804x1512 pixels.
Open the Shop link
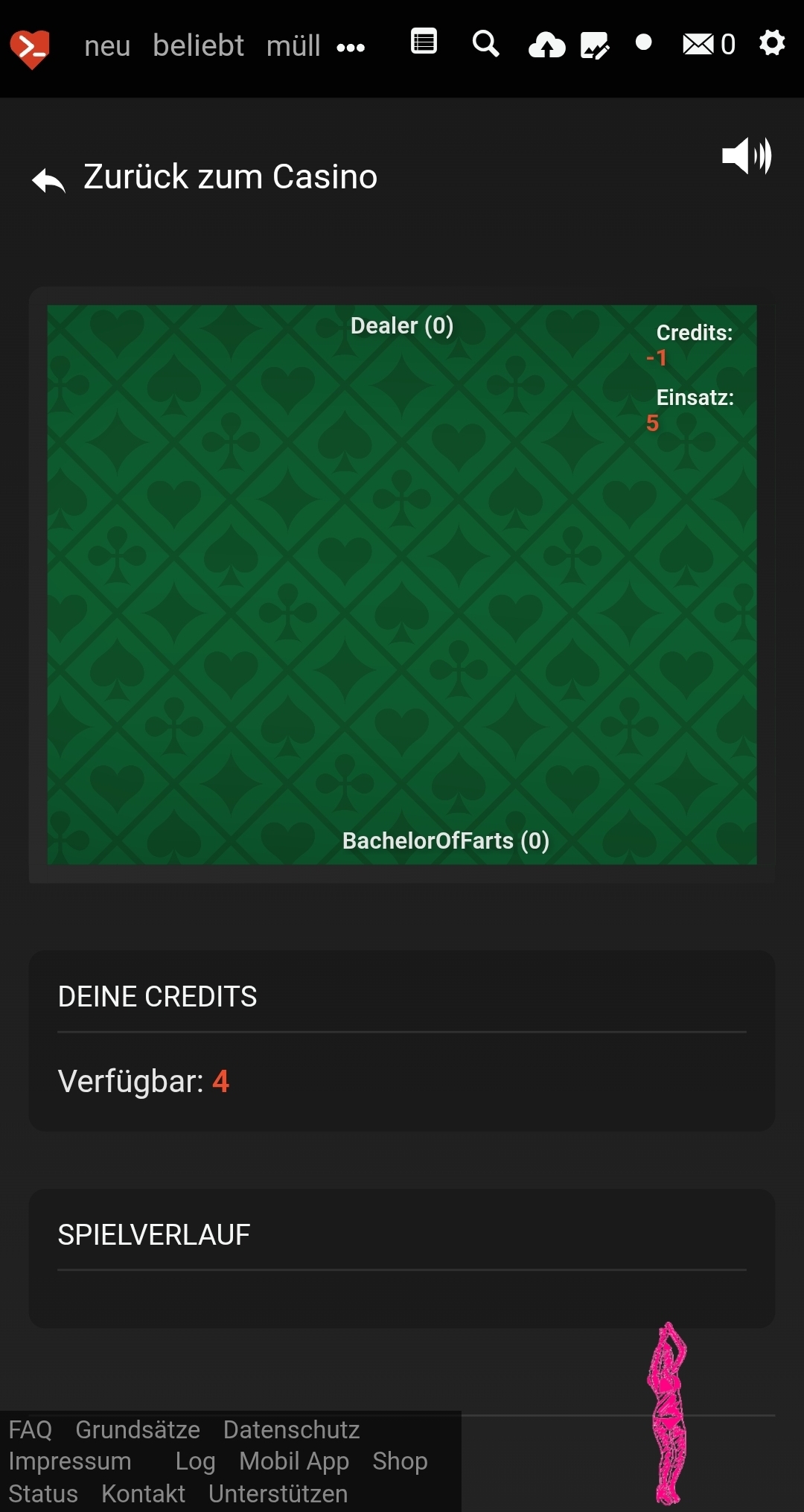[x=400, y=1461]
